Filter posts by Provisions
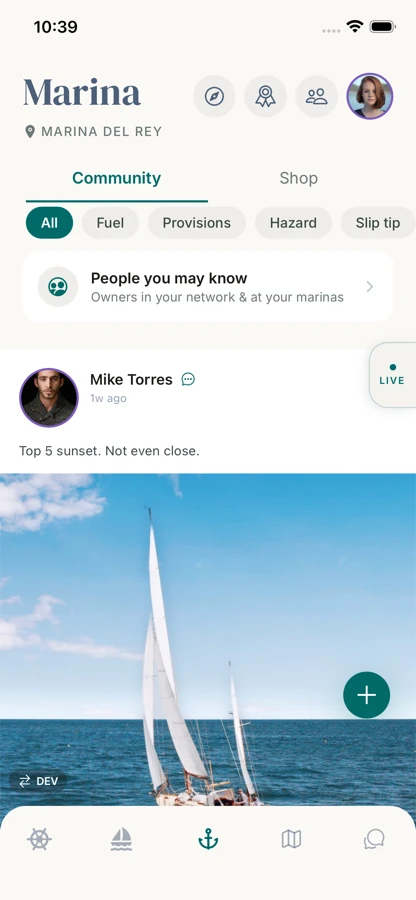The image size is (416, 900). pyautogui.click(x=197, y=223)
